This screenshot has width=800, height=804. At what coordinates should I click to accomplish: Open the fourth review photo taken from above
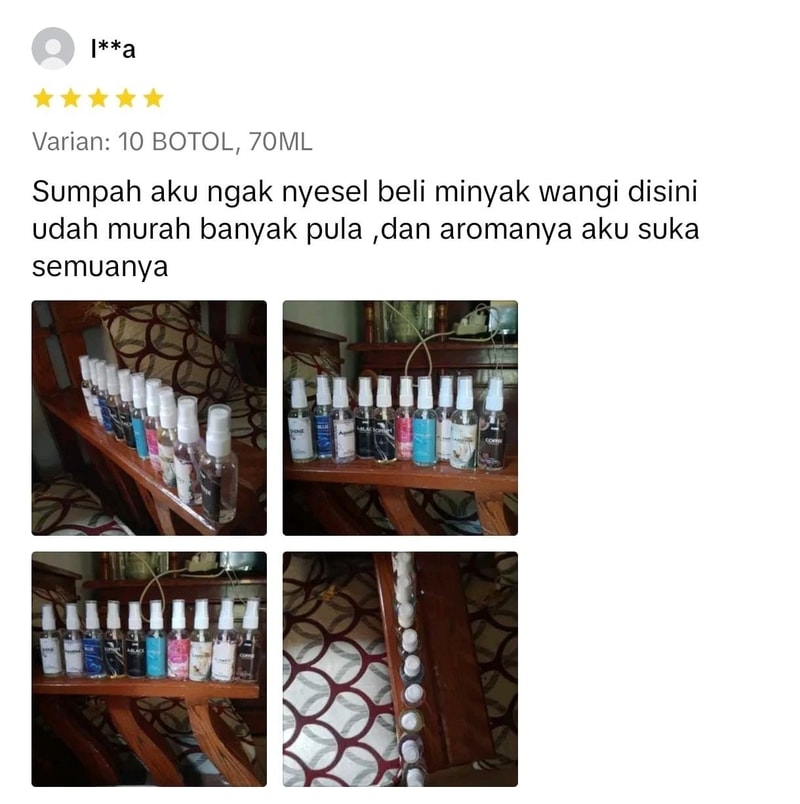pos(400,669)
